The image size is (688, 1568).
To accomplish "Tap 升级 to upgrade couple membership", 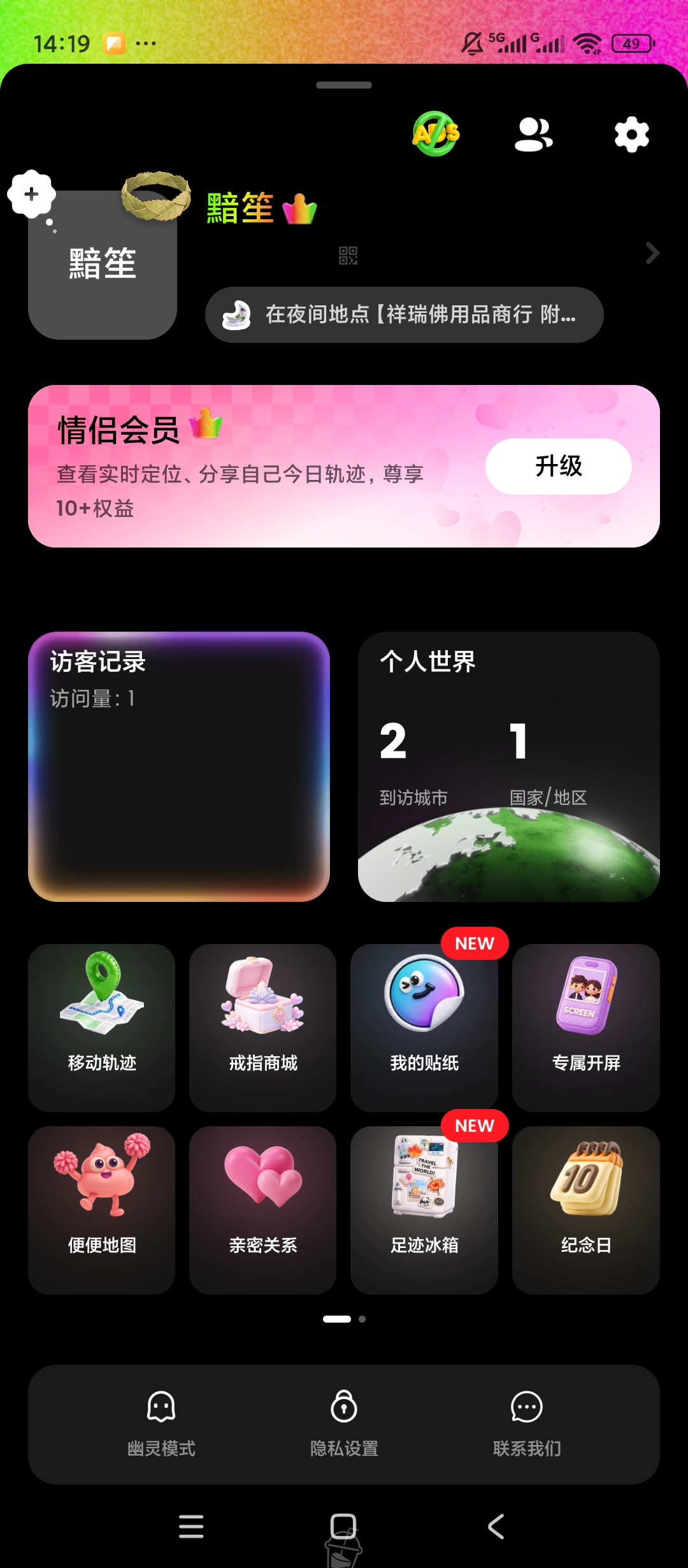I will pyautogui.click(x=558, y=467).
